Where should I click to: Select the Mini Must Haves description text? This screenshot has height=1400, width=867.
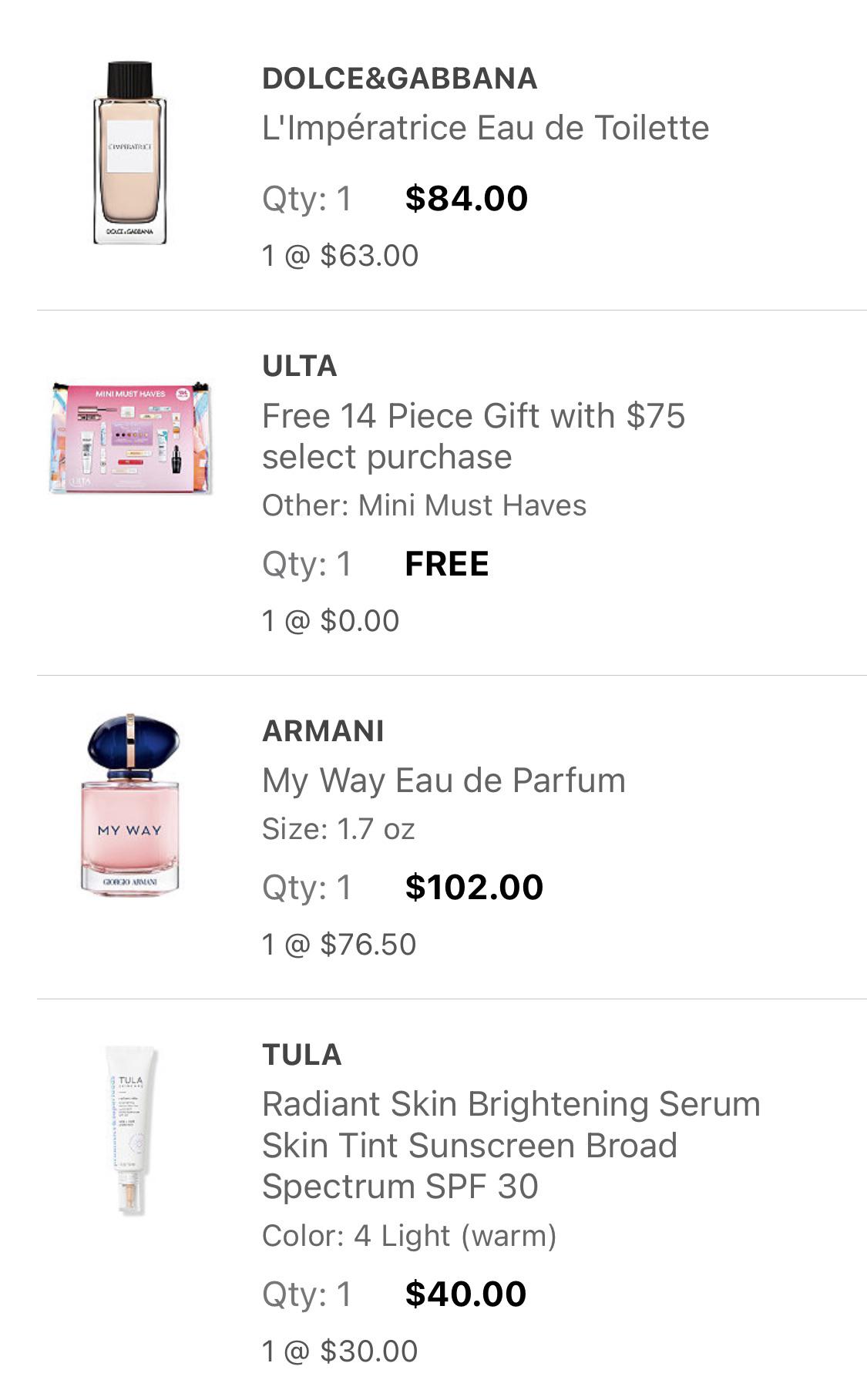(x=424, y=506)
